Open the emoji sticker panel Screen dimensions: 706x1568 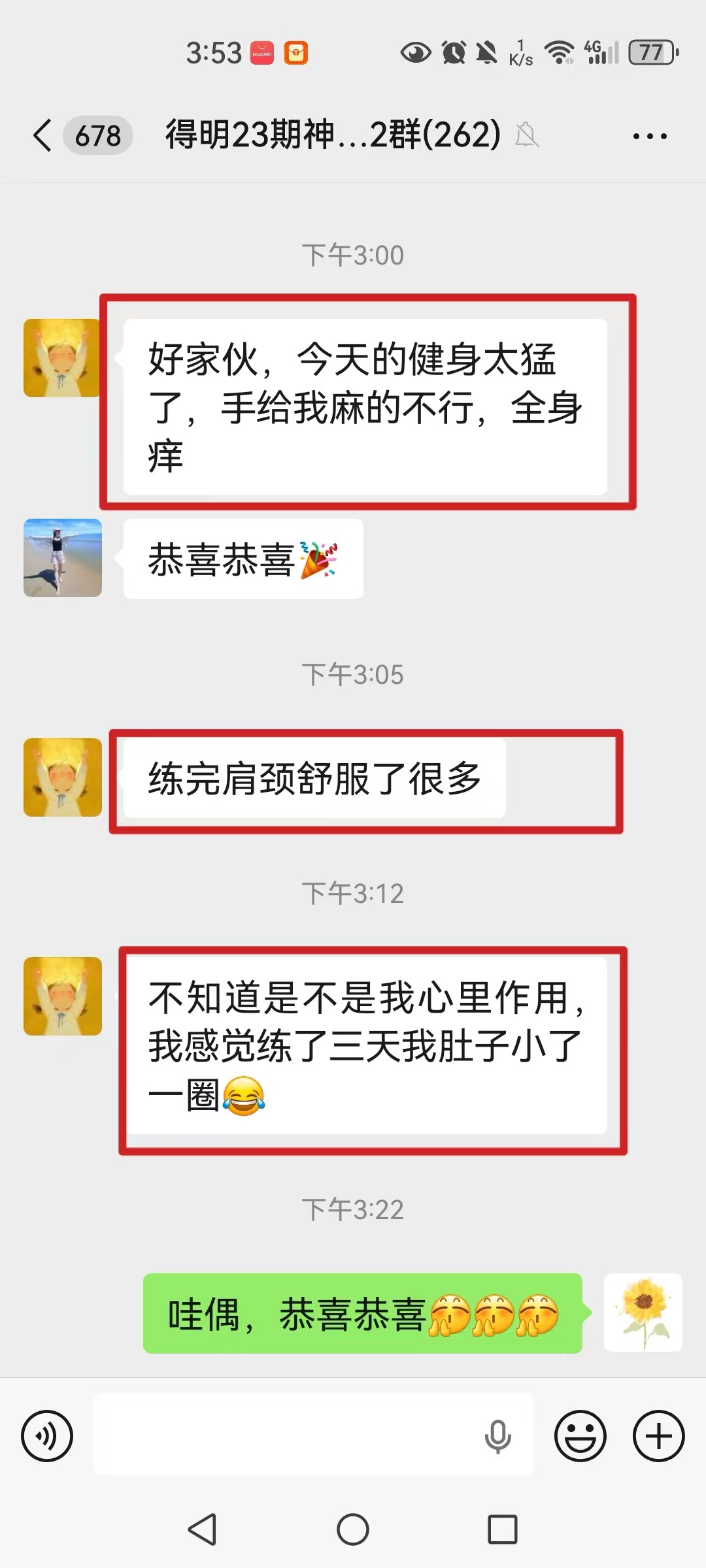pyautogui.click(x=580, y=1436)
